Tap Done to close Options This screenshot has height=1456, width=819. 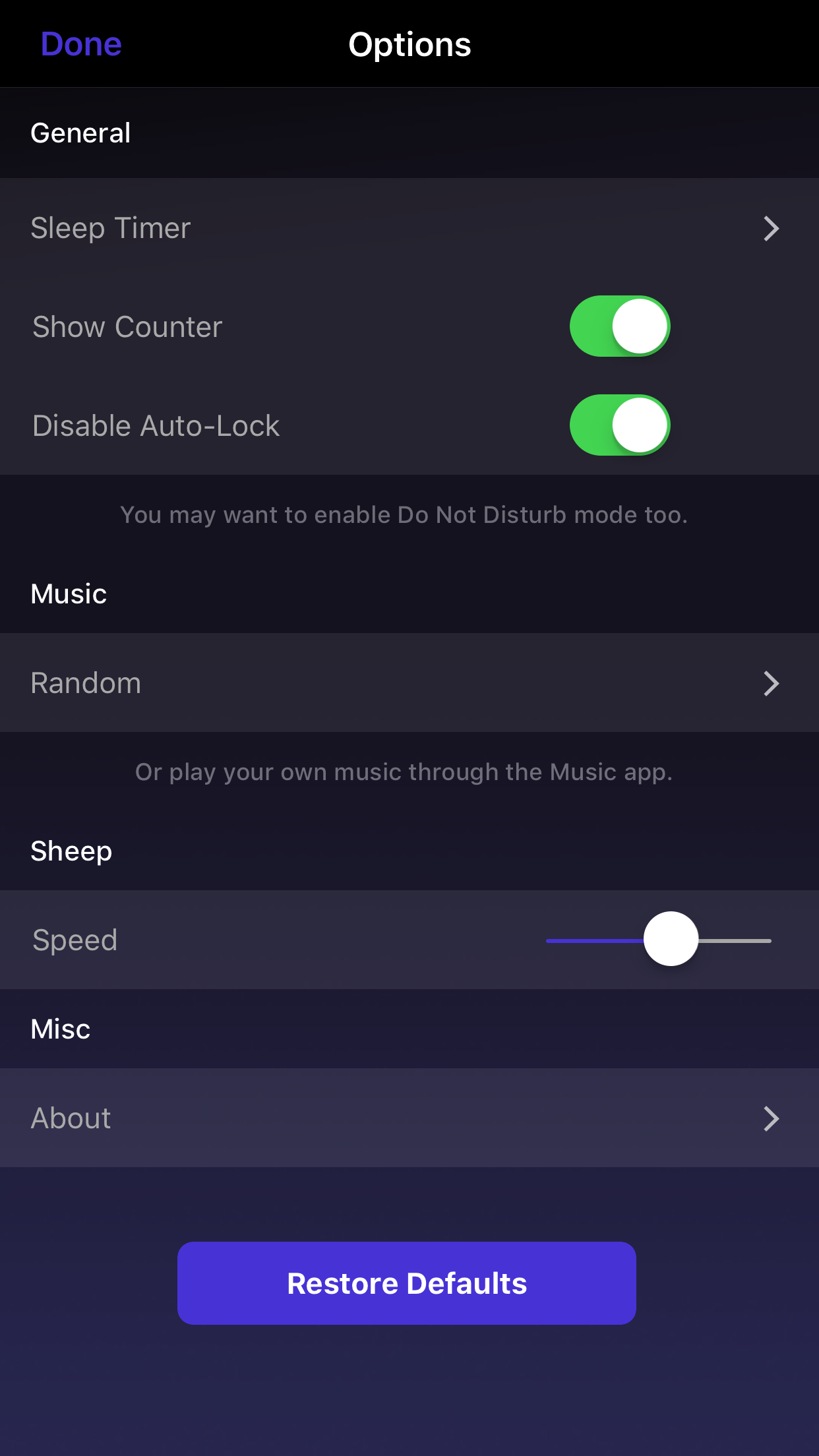coord(80,44)
